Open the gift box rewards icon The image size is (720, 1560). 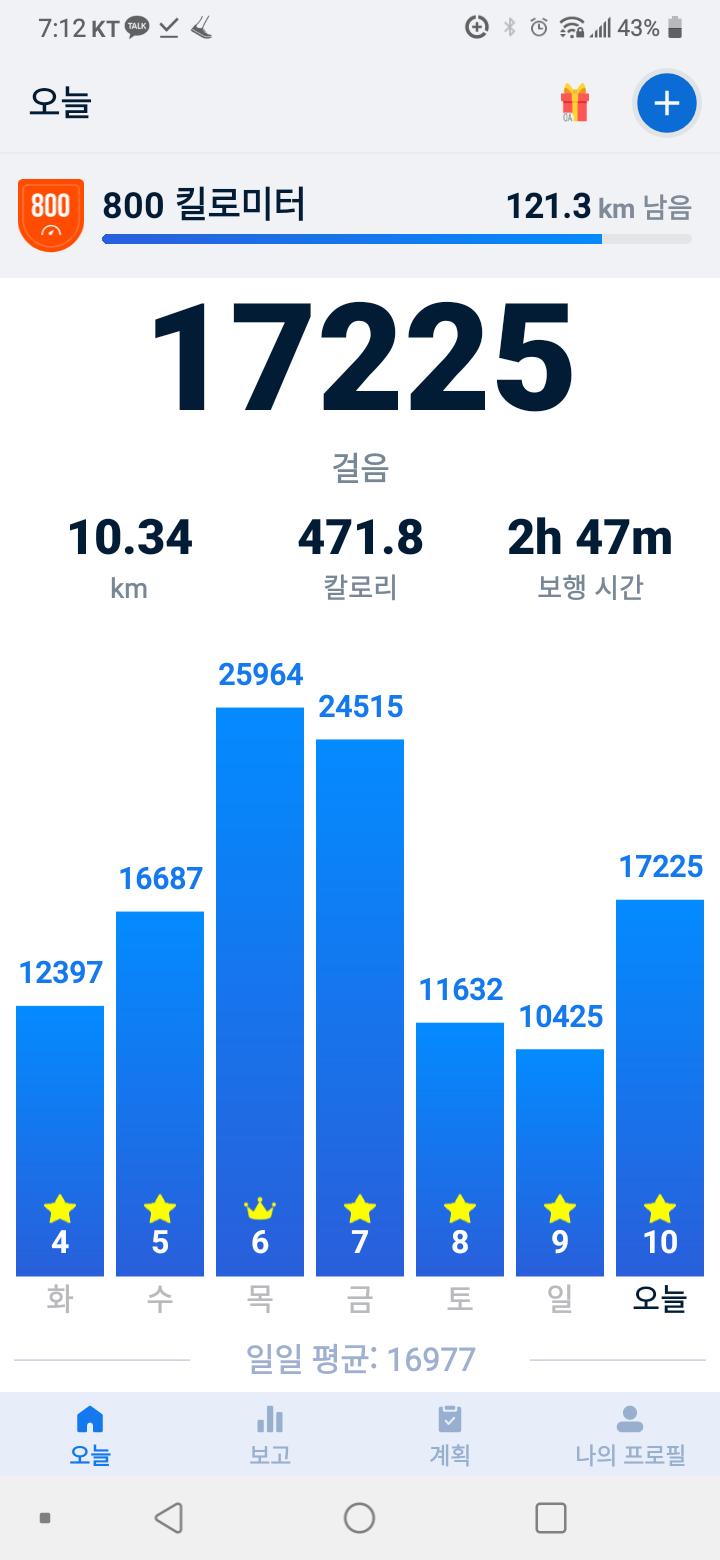point(574,103)
